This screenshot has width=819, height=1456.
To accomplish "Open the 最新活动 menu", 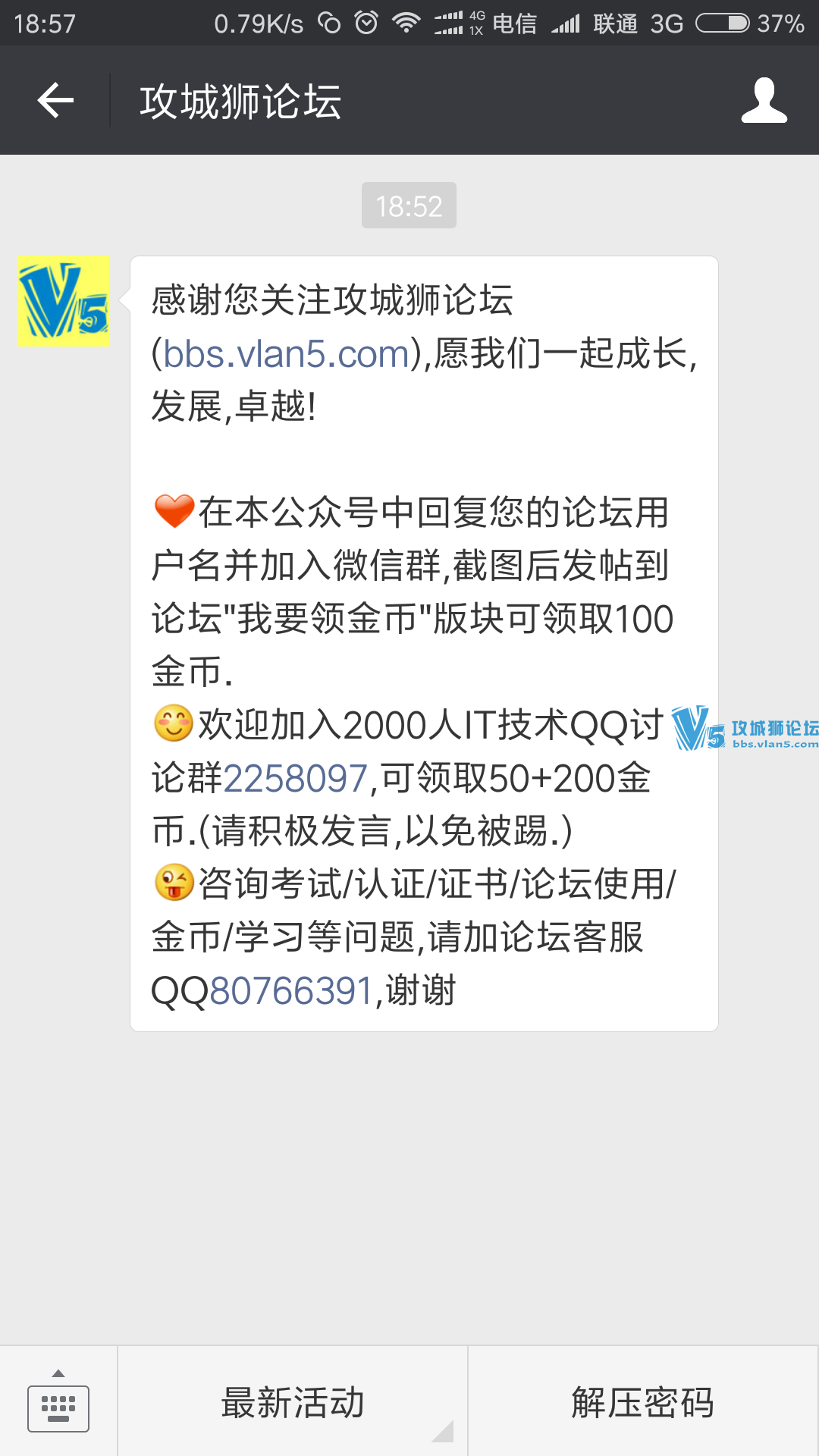I will pos(293,1402).
